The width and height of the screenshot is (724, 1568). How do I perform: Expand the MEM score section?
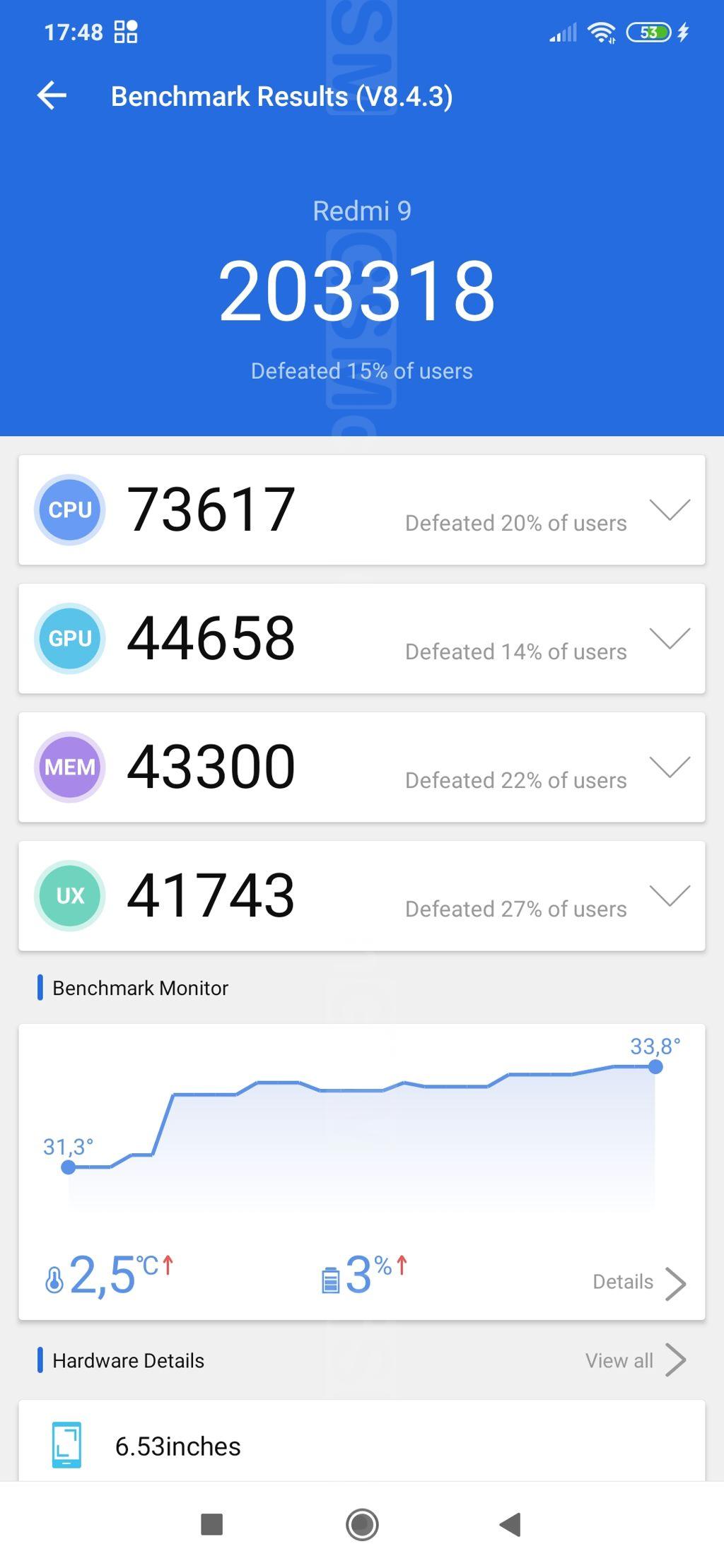[669, 767]
